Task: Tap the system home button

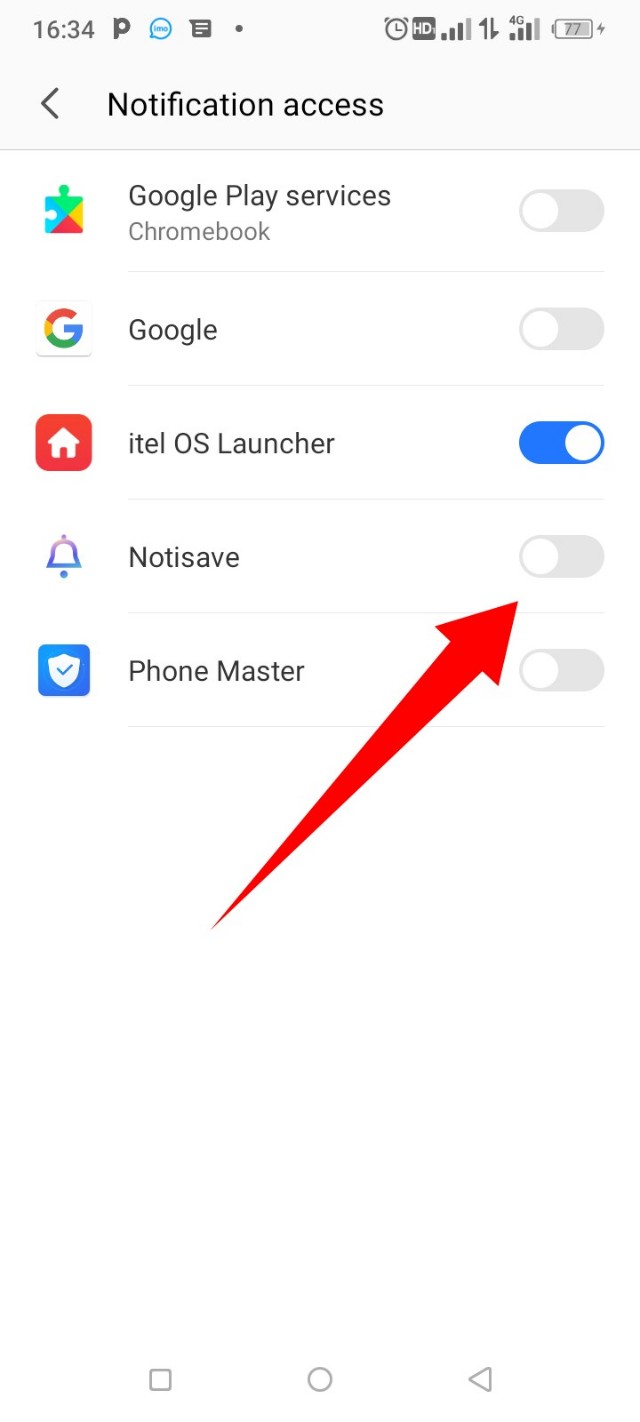Action: point(320,1380)
